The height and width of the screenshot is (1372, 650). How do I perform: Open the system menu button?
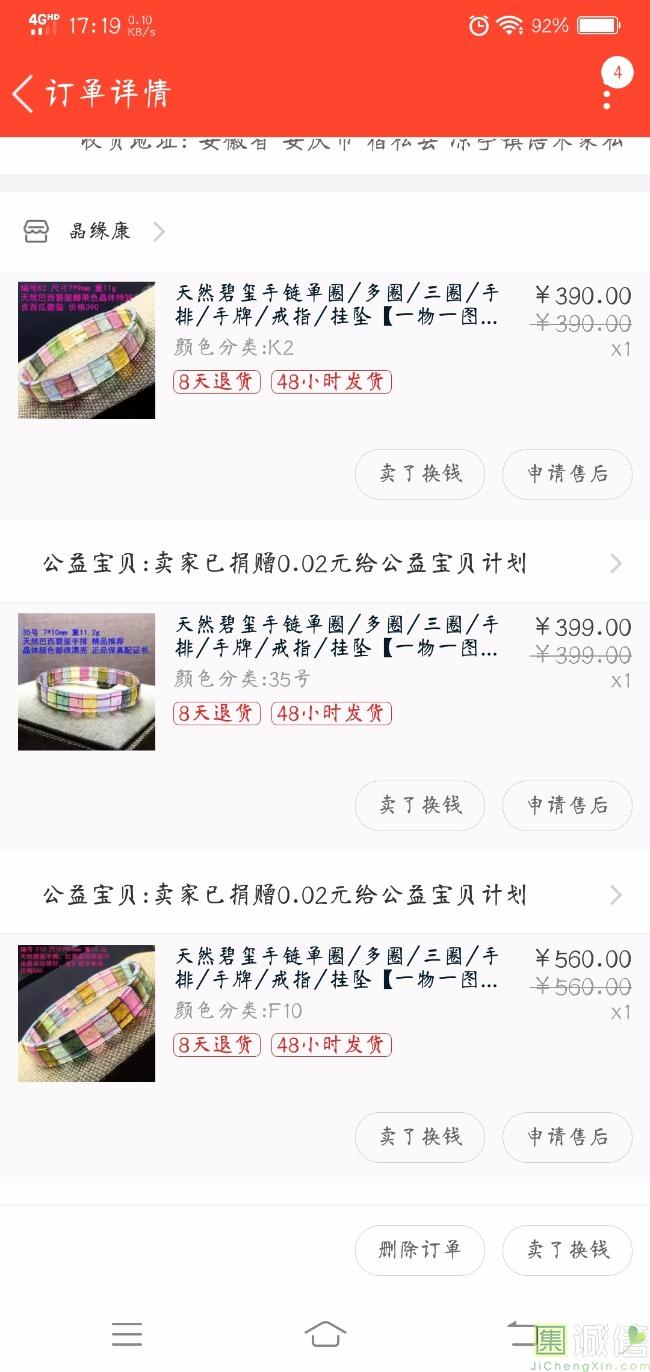pyautogui.click(x=127, y=1333)
